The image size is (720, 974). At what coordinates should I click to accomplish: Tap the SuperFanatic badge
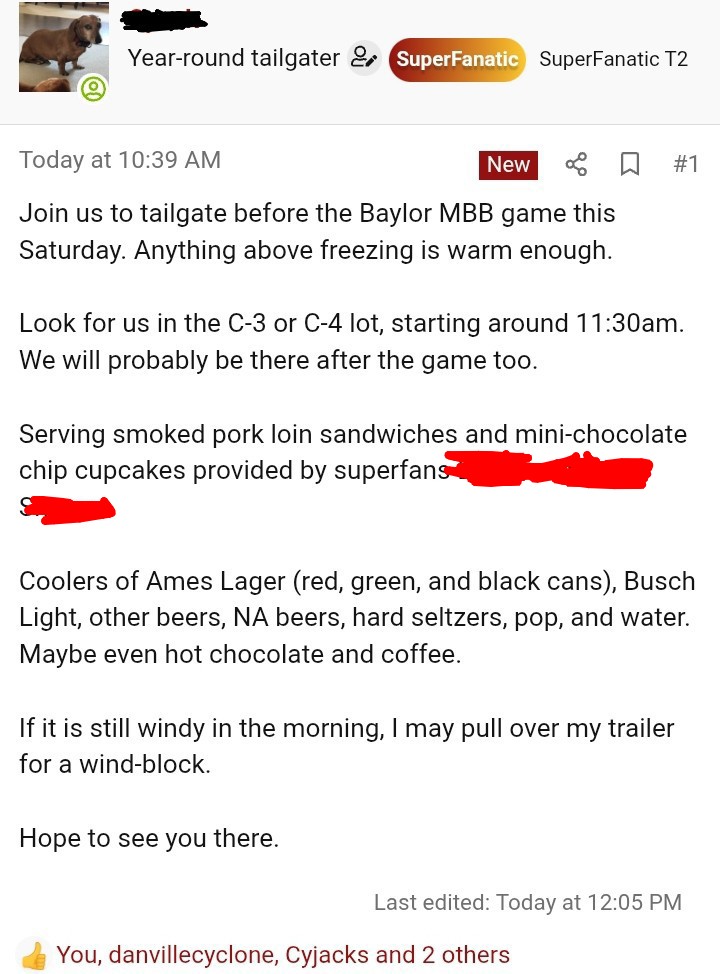pyautogui.click(x=457, y=59)
